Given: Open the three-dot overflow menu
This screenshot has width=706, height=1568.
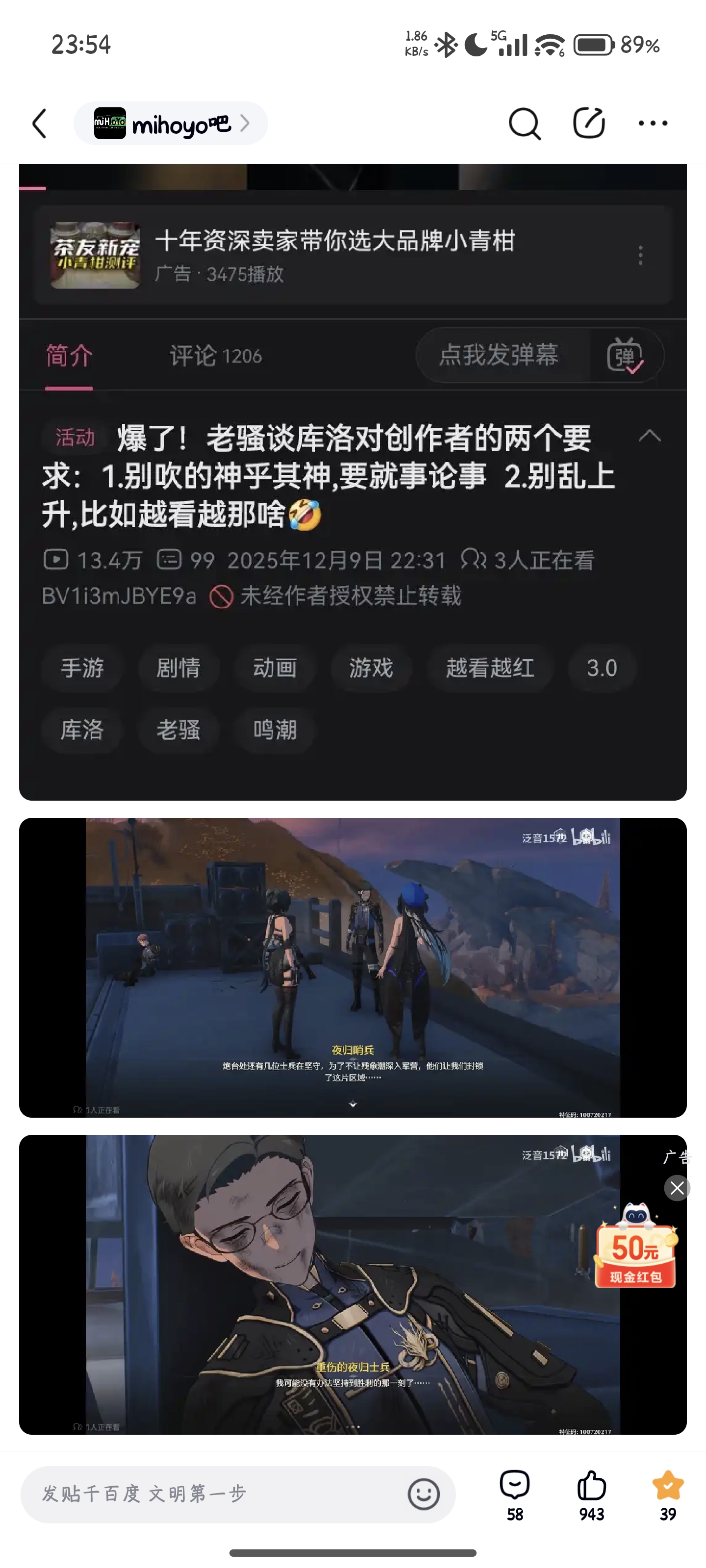Looking at the screenshot, I should [653, 123].
